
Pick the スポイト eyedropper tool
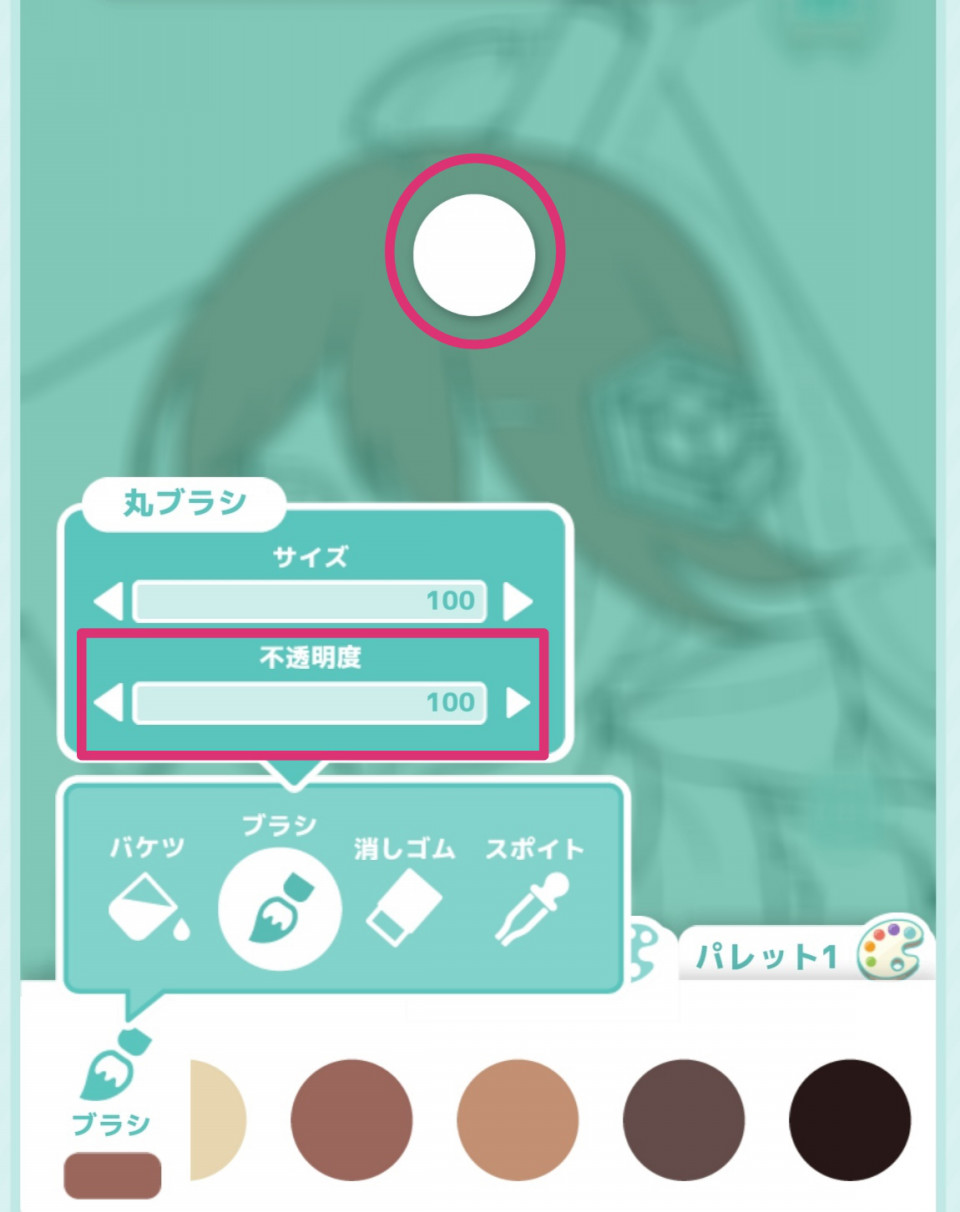[534, 893]
